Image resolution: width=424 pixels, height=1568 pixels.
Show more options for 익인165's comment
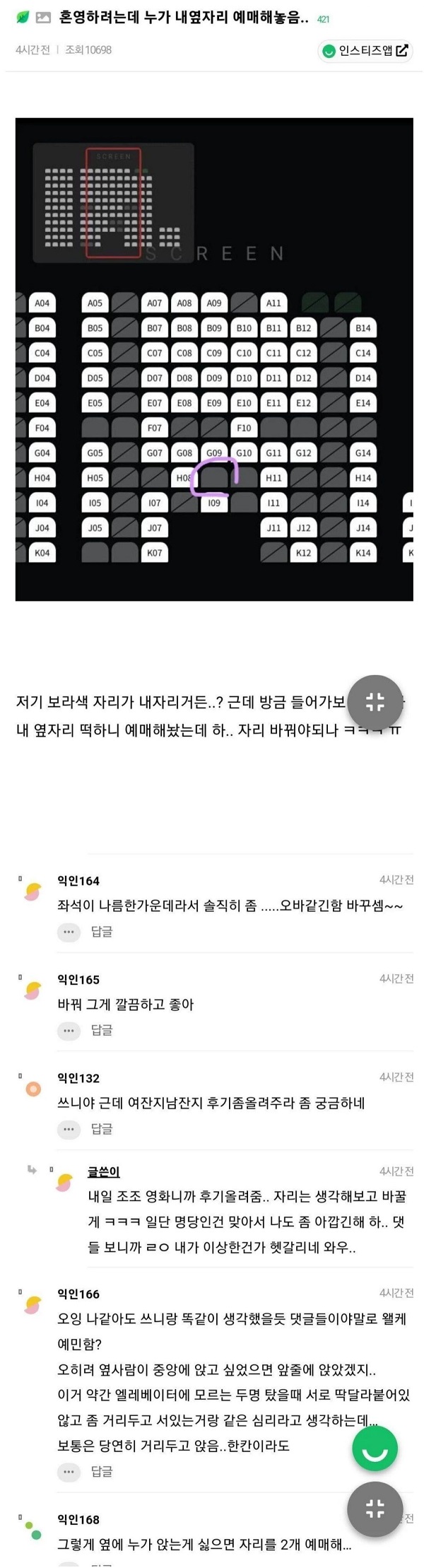(x=69, y=1030)
